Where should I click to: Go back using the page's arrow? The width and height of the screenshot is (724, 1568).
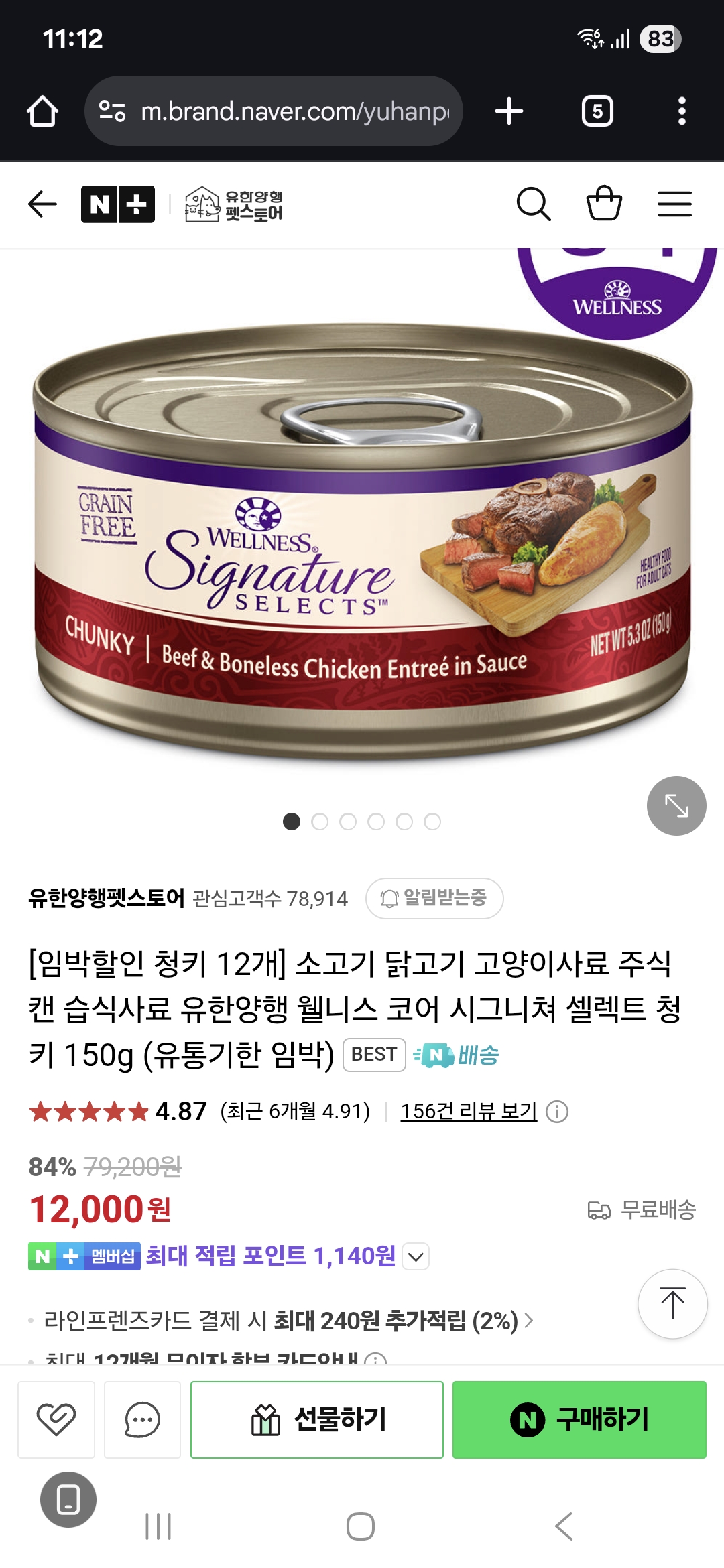pyautogui.click(x=42, y=204)
